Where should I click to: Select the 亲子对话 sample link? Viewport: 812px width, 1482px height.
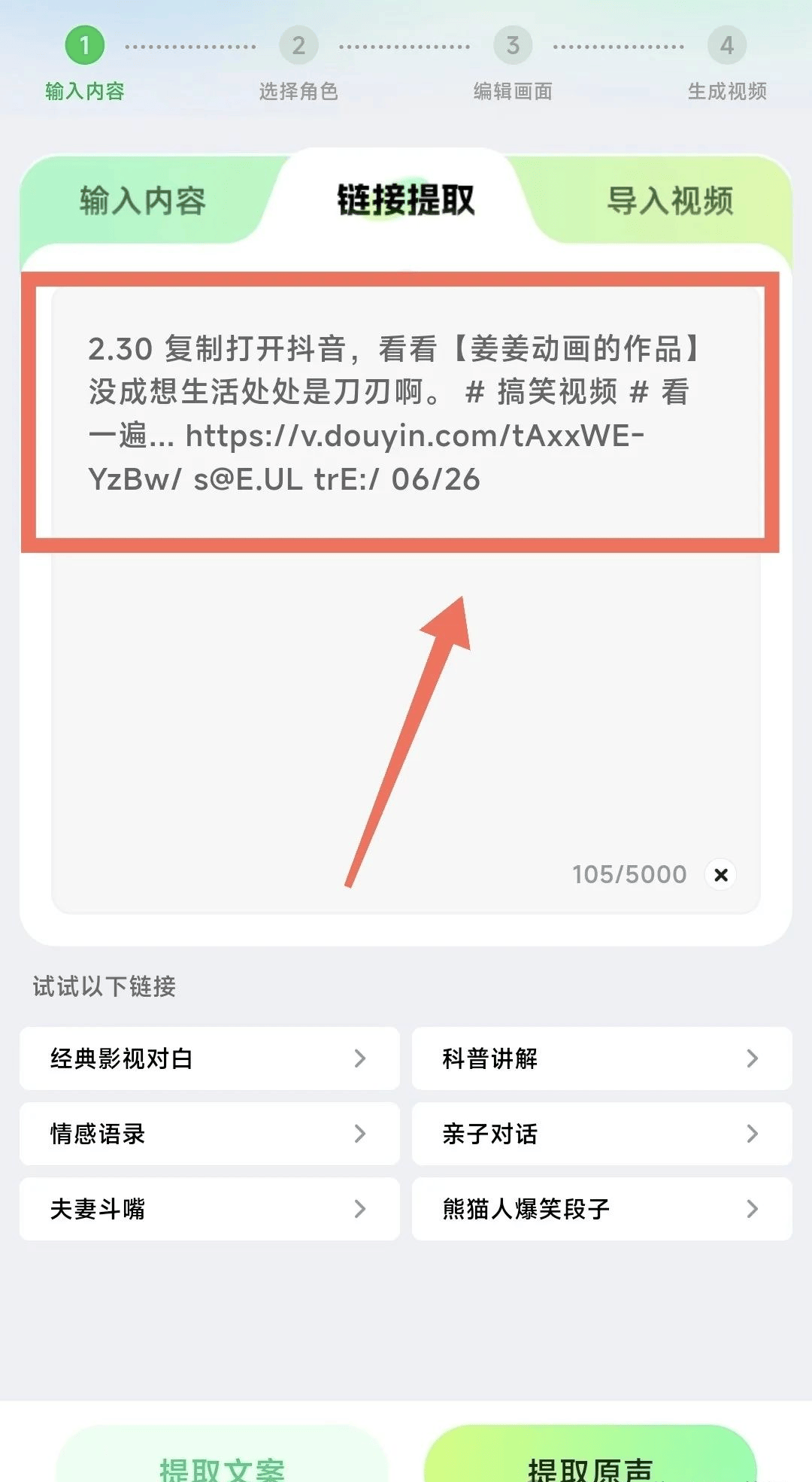click(x=601, y=1134)
